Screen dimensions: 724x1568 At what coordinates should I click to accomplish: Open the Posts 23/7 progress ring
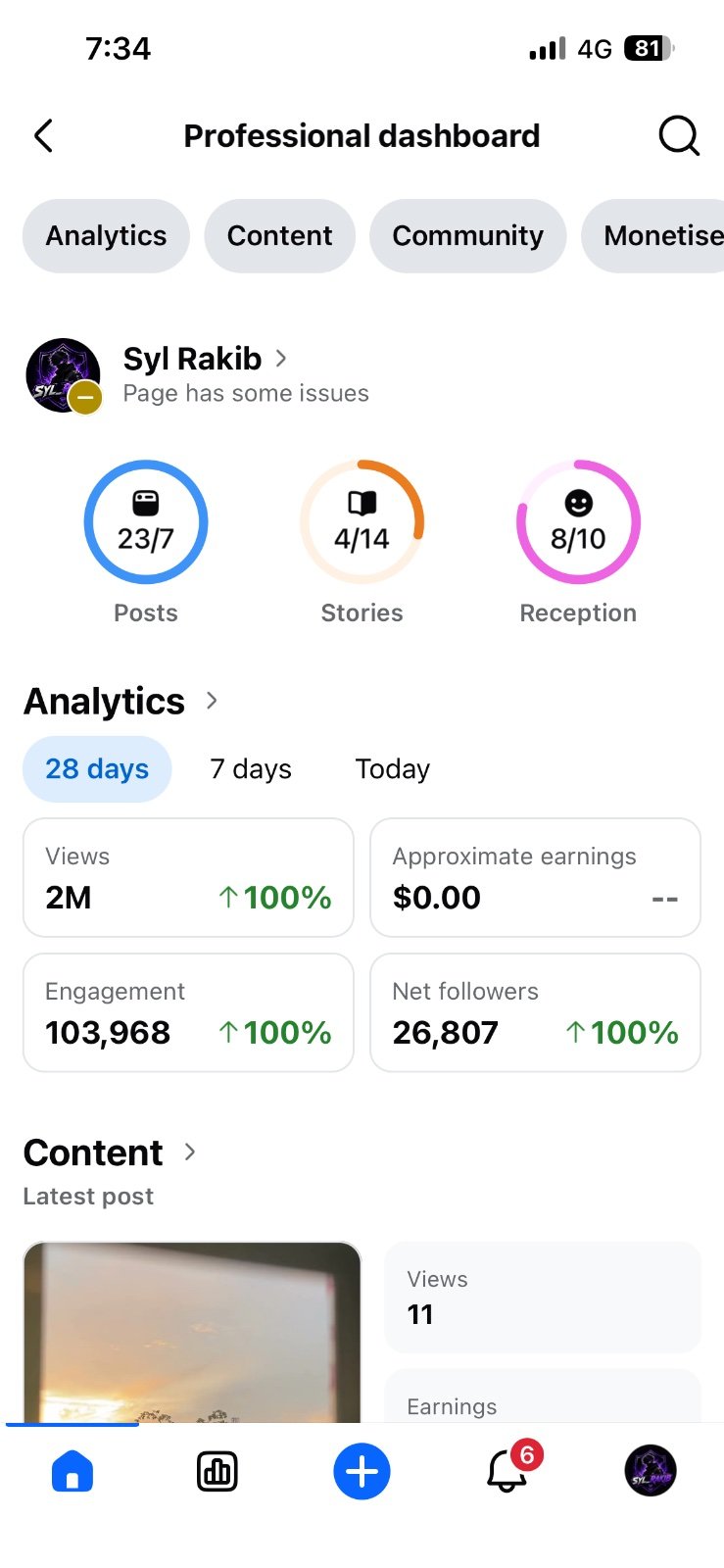pos(146,522)
